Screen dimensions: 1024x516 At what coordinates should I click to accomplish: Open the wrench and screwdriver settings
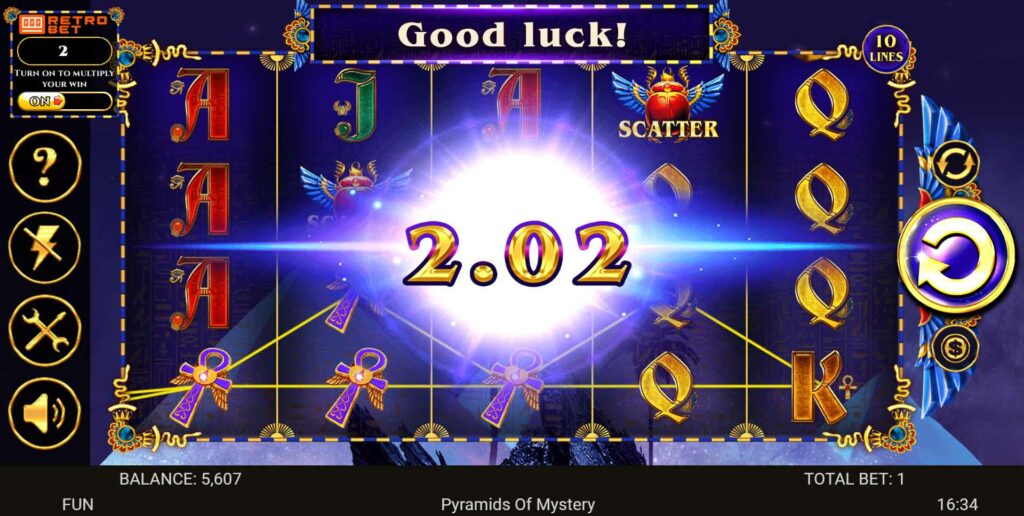pyautogui.click(x=44, y=330)
